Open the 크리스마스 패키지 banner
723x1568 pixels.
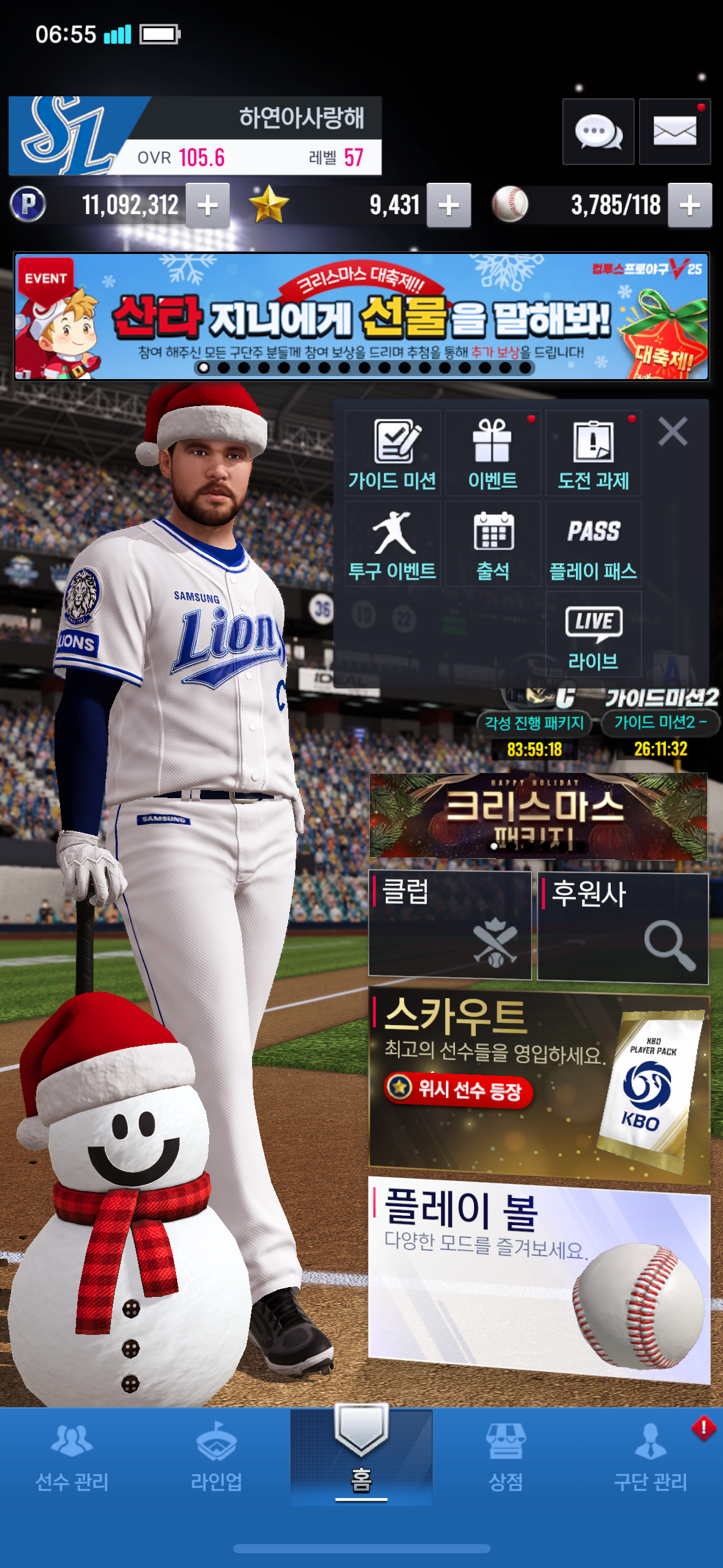tap(538, 815)
